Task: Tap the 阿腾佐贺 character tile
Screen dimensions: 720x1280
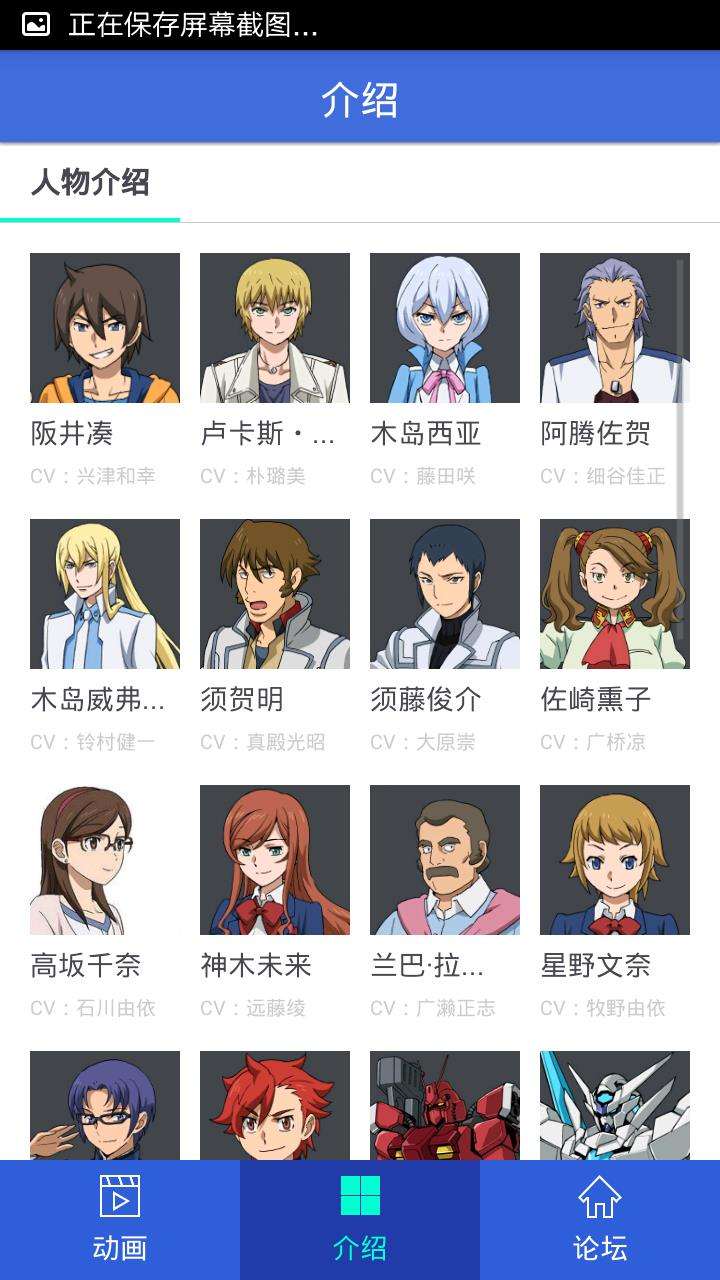Action: point(615,328)
